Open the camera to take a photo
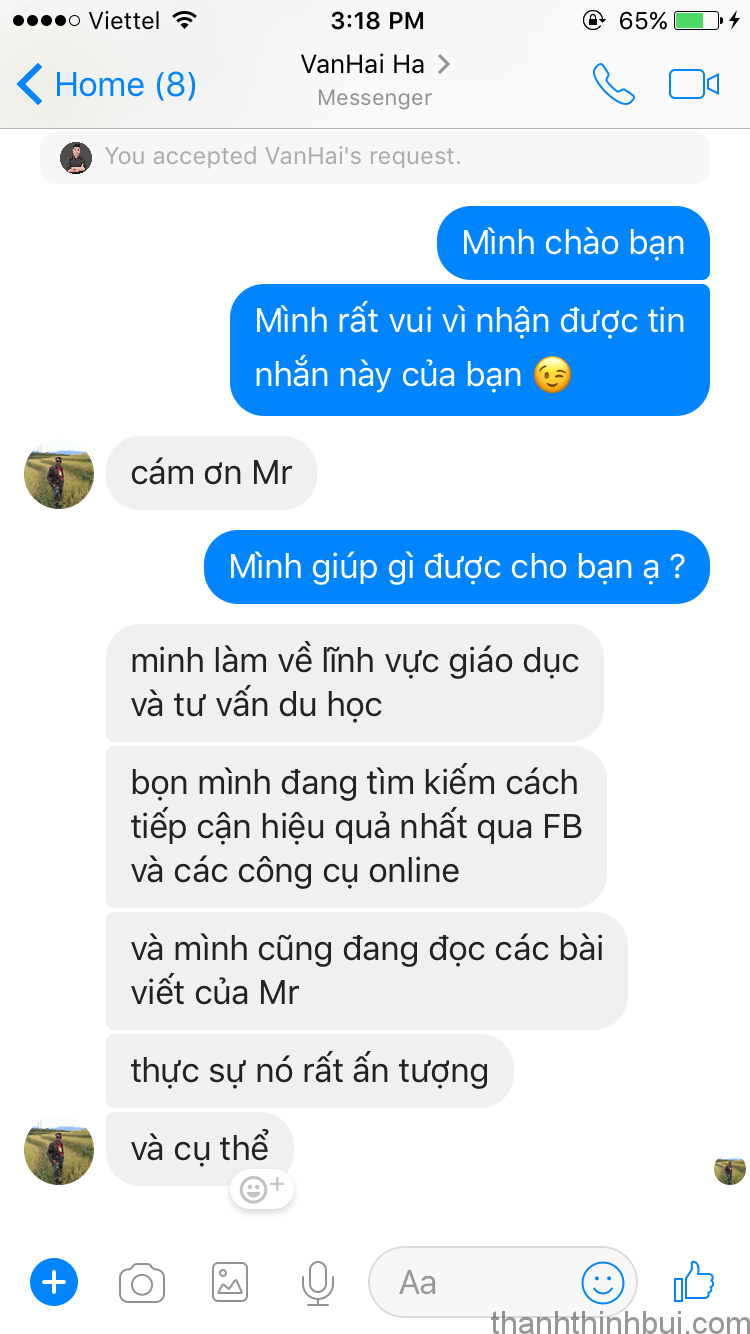The height and width of the screenshot is (1334, 750). point(141,1283)
